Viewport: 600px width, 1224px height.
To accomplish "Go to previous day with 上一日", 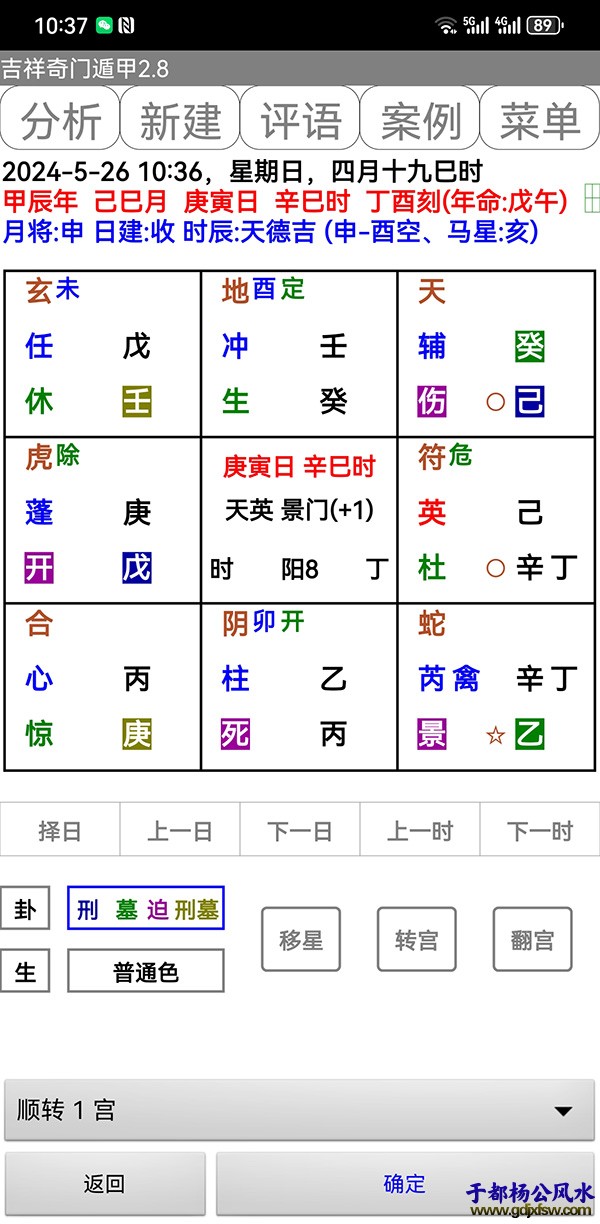I will tap(180, 831).
